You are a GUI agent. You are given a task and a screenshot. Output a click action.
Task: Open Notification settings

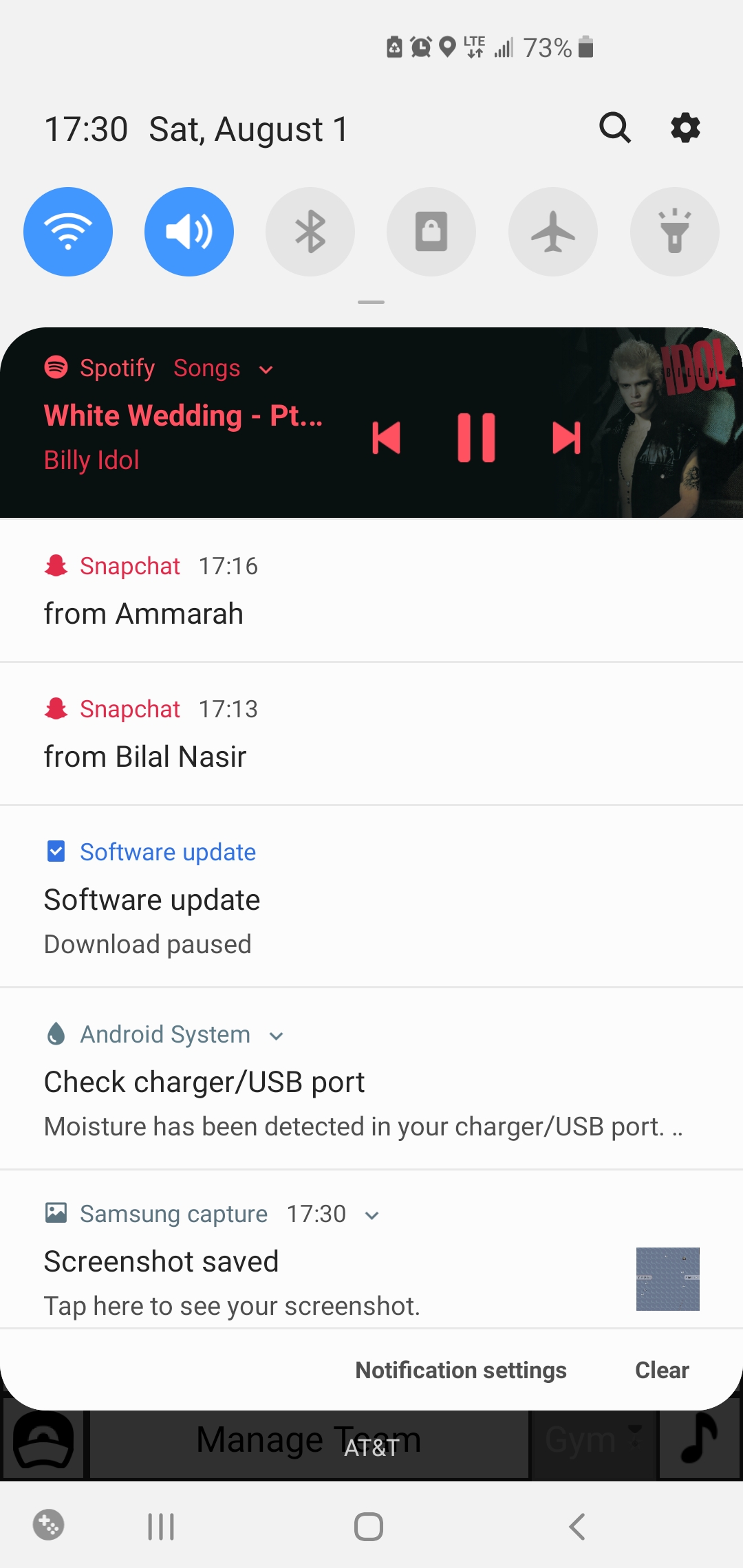tap(460, 1370)
